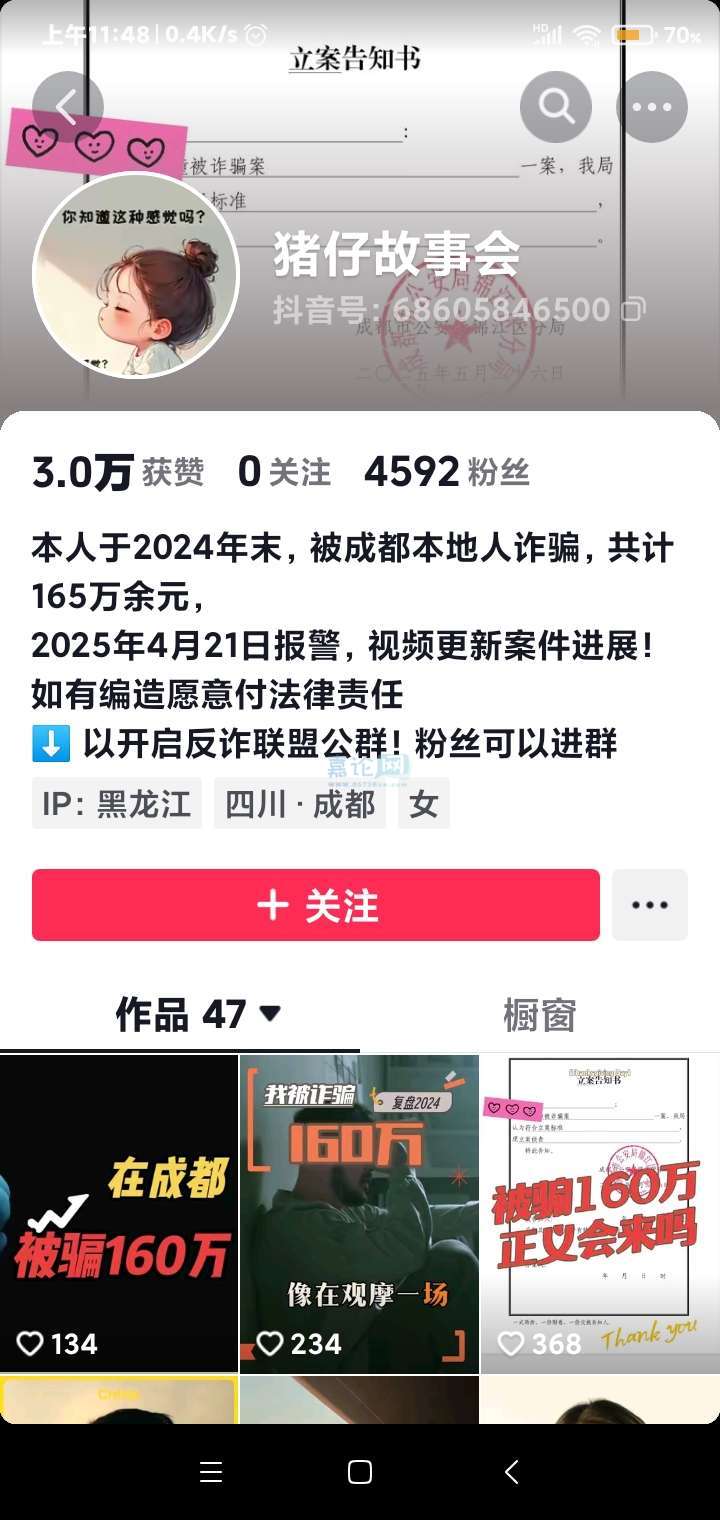
Task: View the 4592 followers list
Action: pos(446,472)
